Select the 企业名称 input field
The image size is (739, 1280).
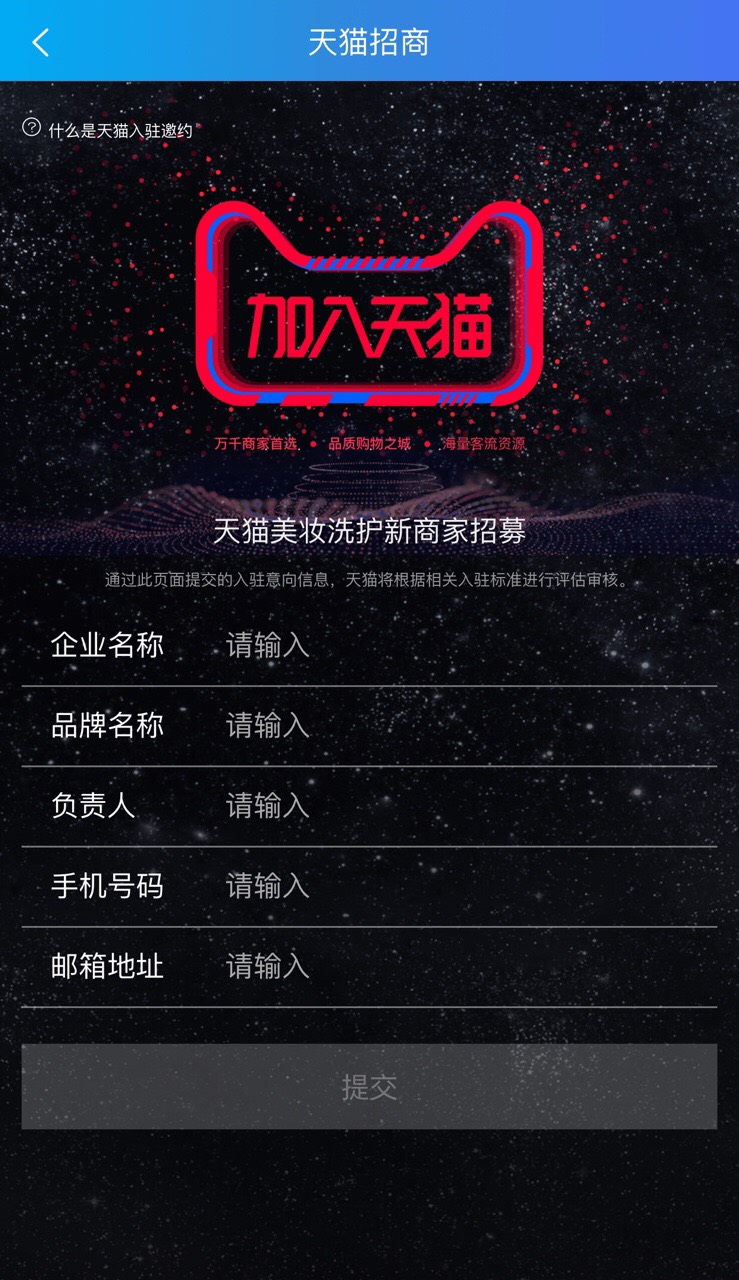click(x=460, y=646)
